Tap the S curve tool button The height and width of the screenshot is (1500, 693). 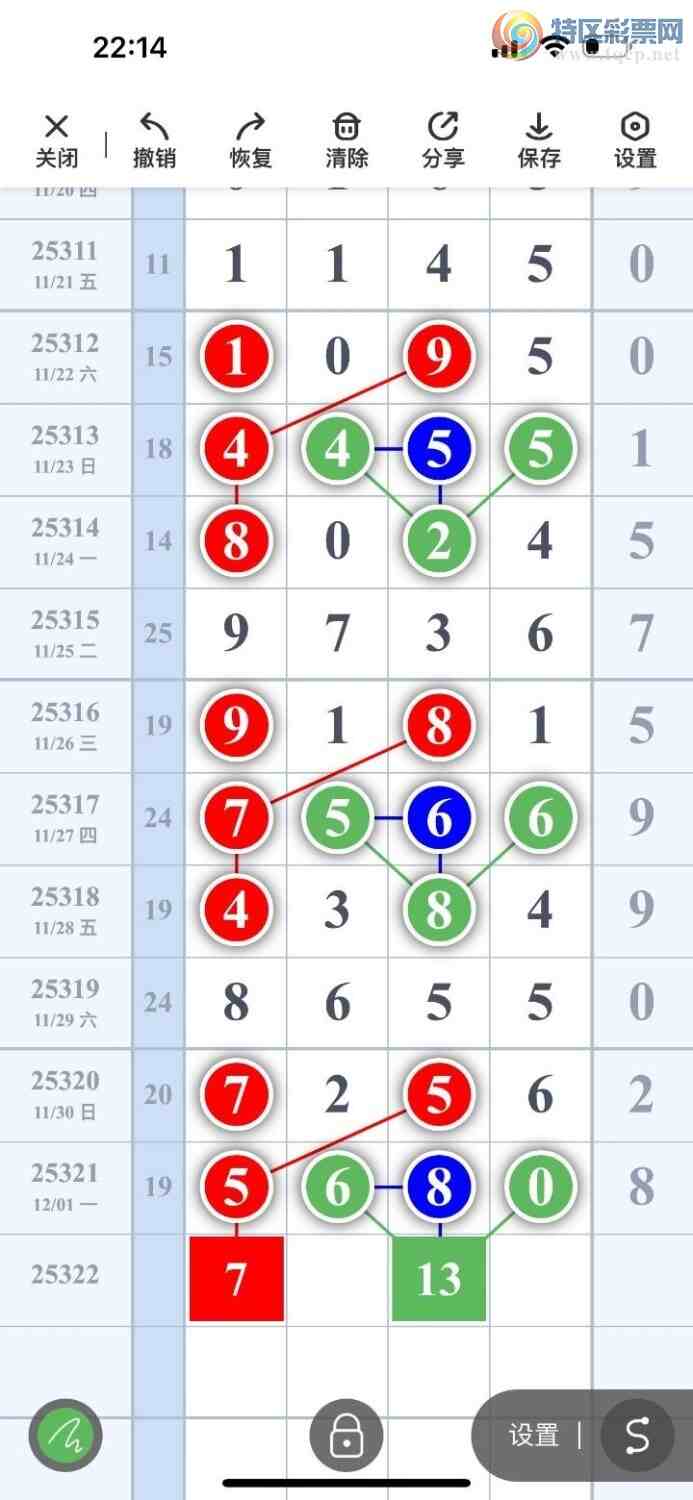[x=637, y=1436]
